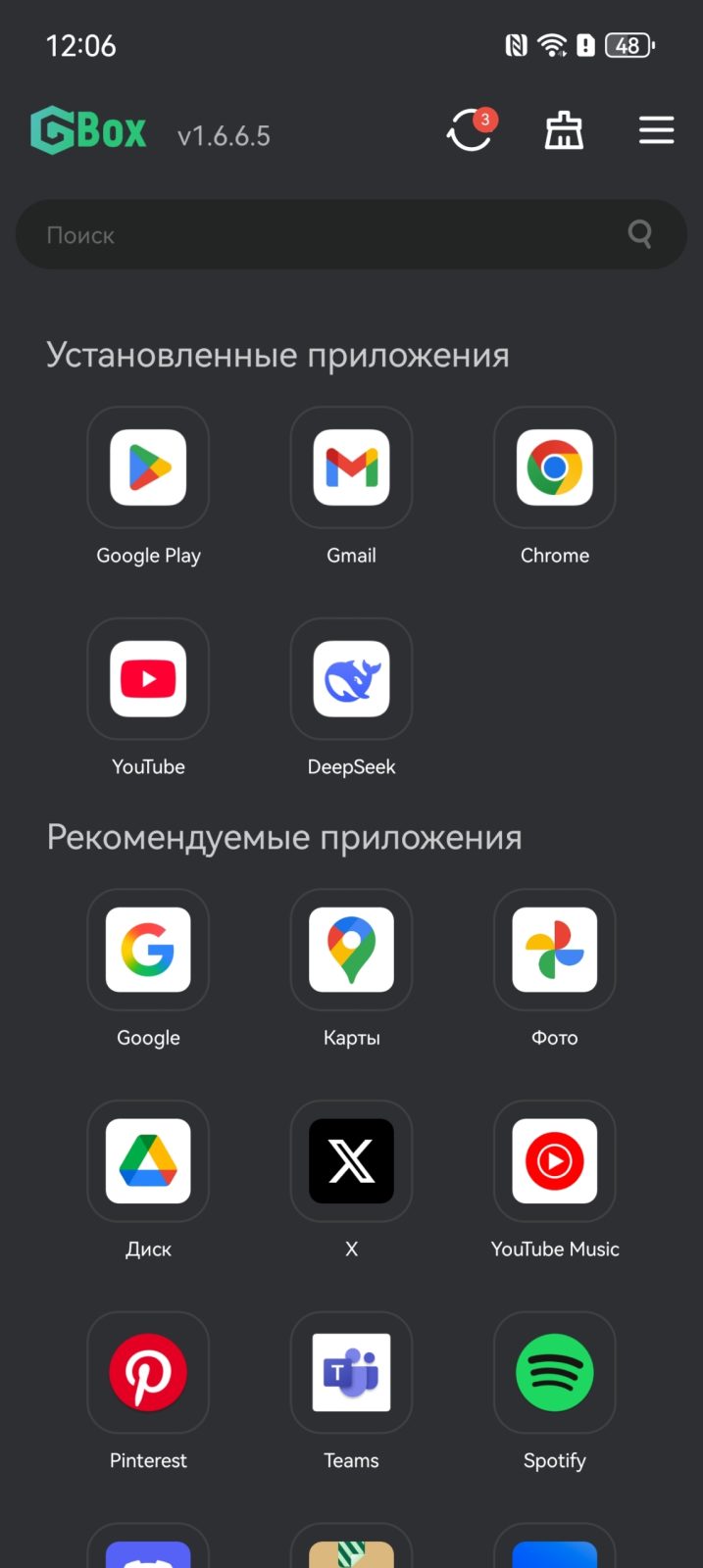Open the YouTube app

pyautogui.click(x=148, y=679)
